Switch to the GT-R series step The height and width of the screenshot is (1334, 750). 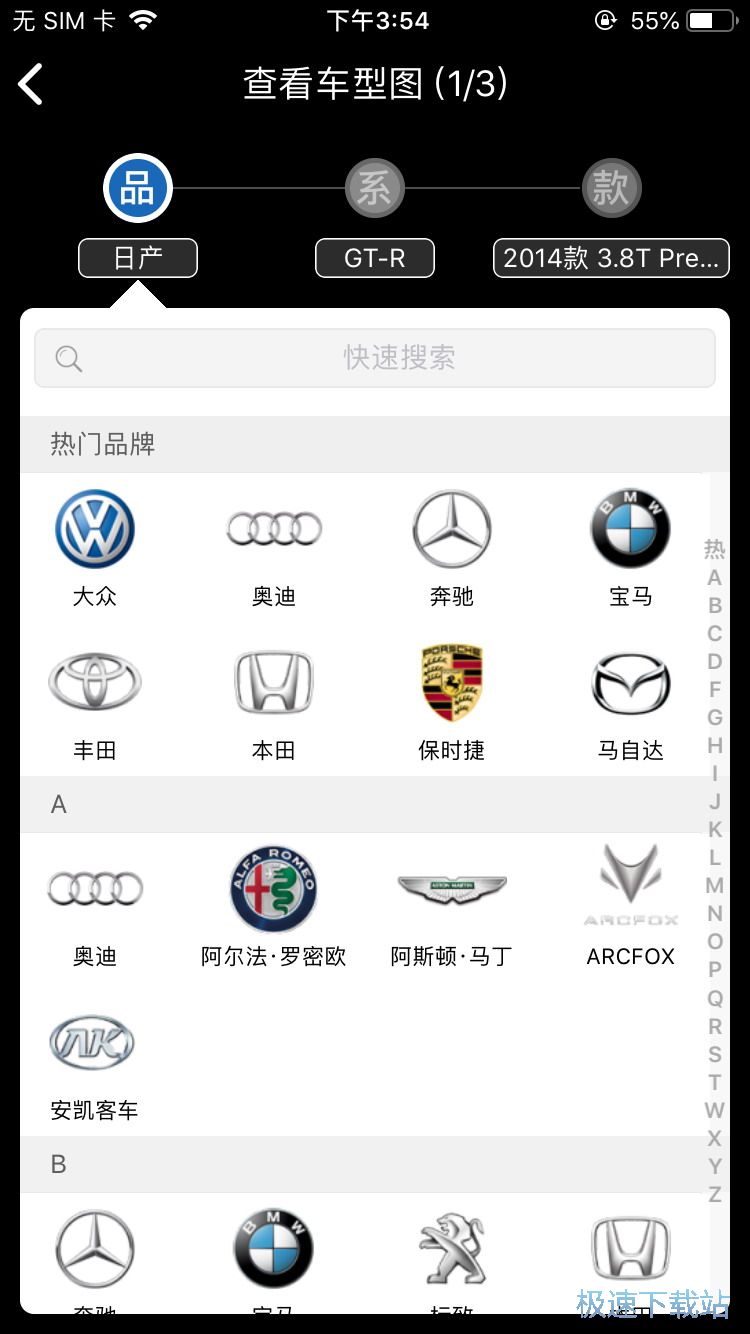click(x=375, y=258)
